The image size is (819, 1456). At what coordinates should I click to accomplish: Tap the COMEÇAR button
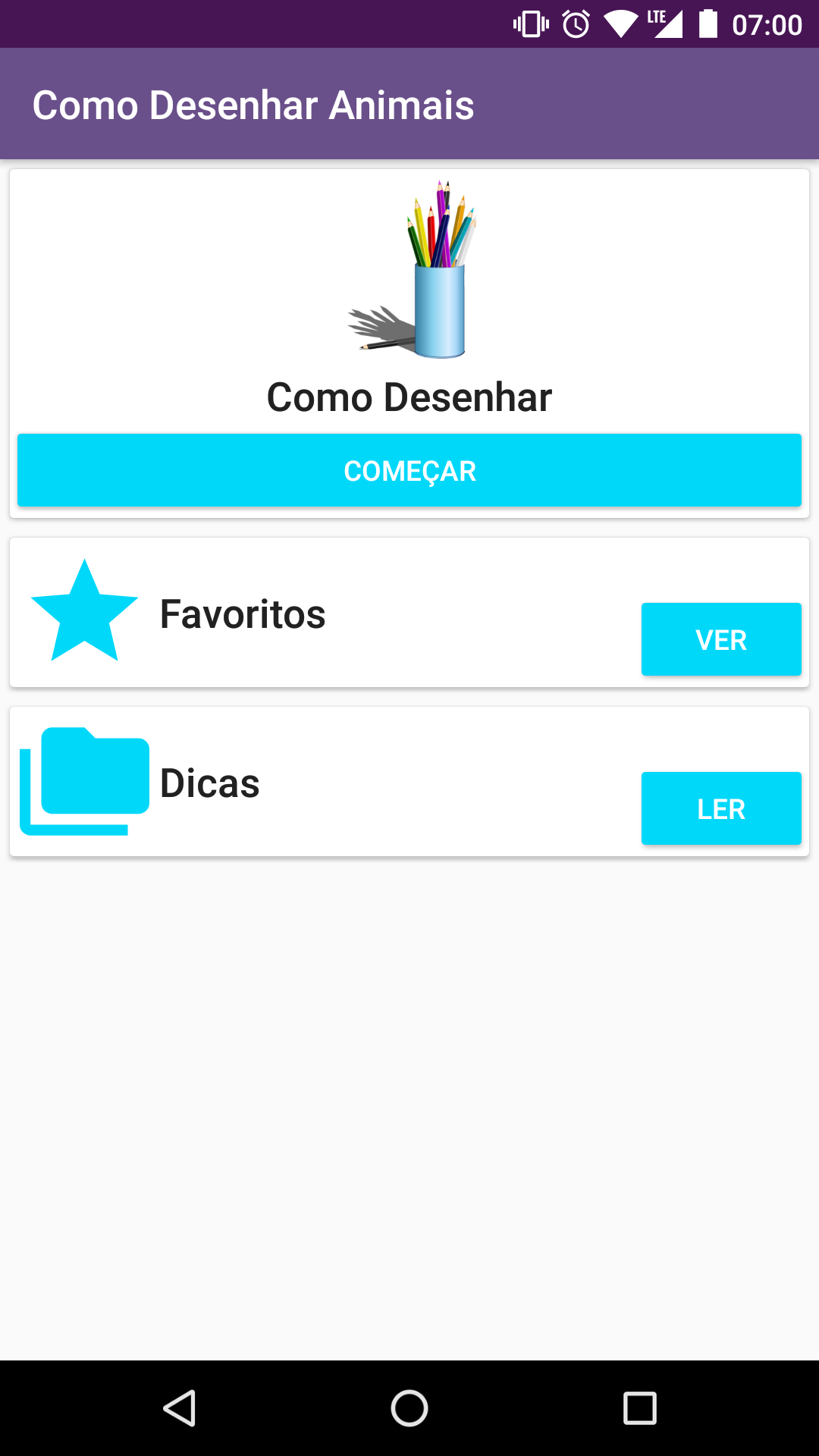409,470
